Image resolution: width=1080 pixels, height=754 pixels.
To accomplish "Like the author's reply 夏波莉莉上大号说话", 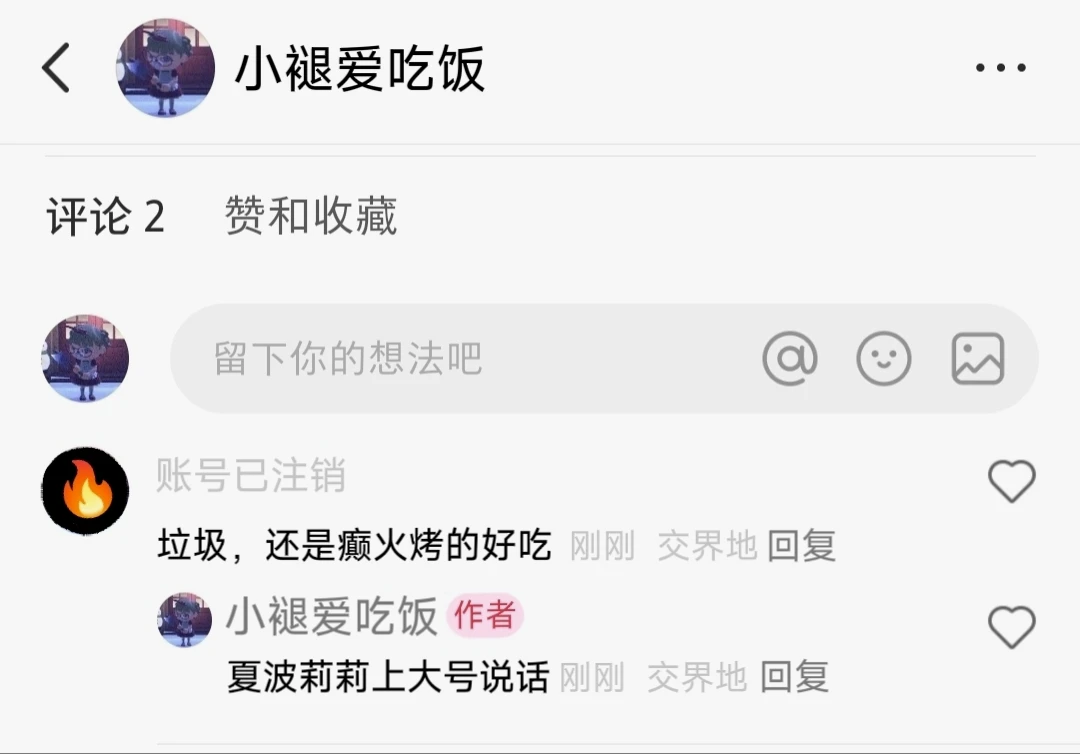I will coord(1011,628).
